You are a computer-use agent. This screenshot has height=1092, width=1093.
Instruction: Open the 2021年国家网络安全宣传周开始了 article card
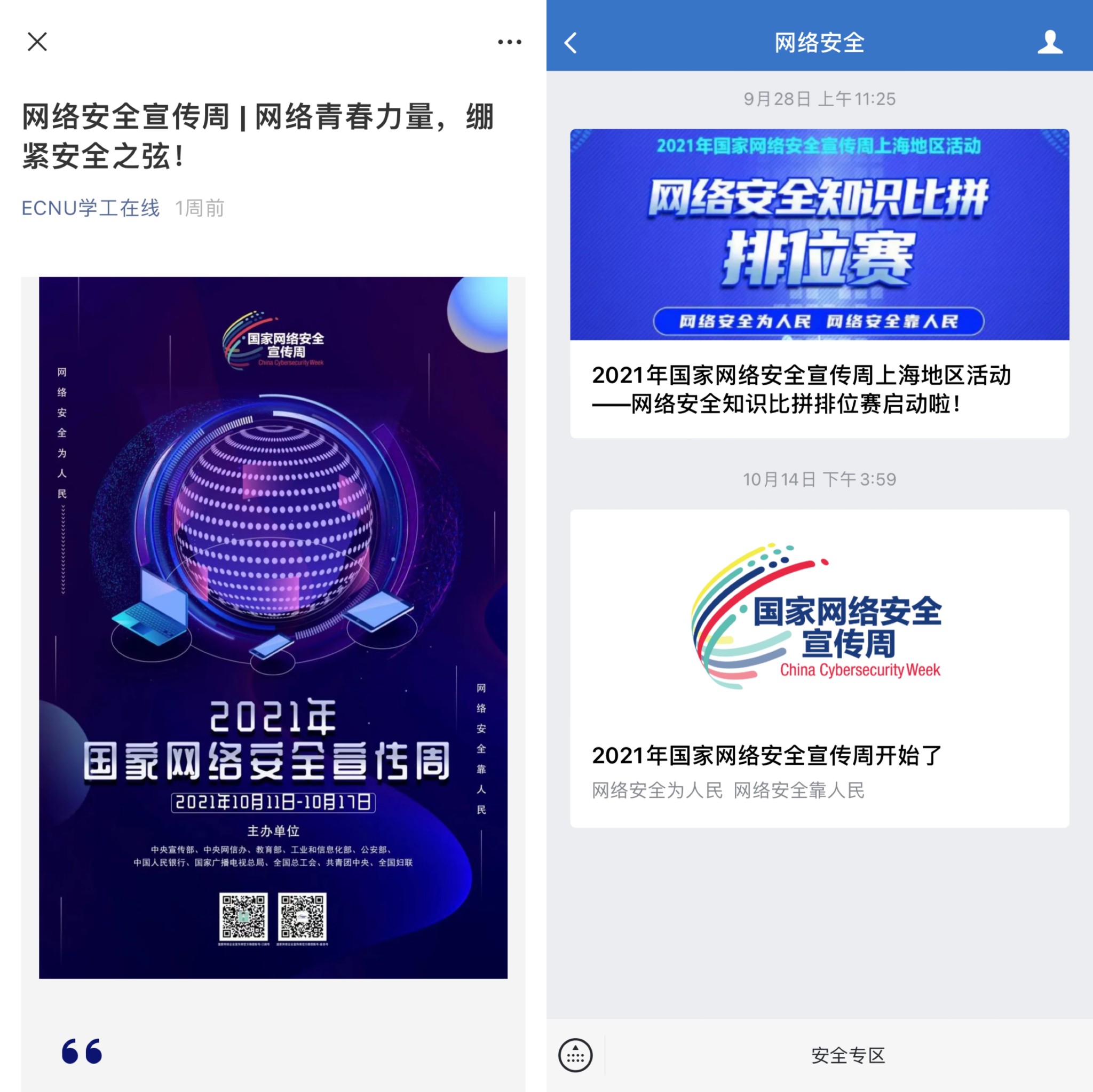coord(819,668)
